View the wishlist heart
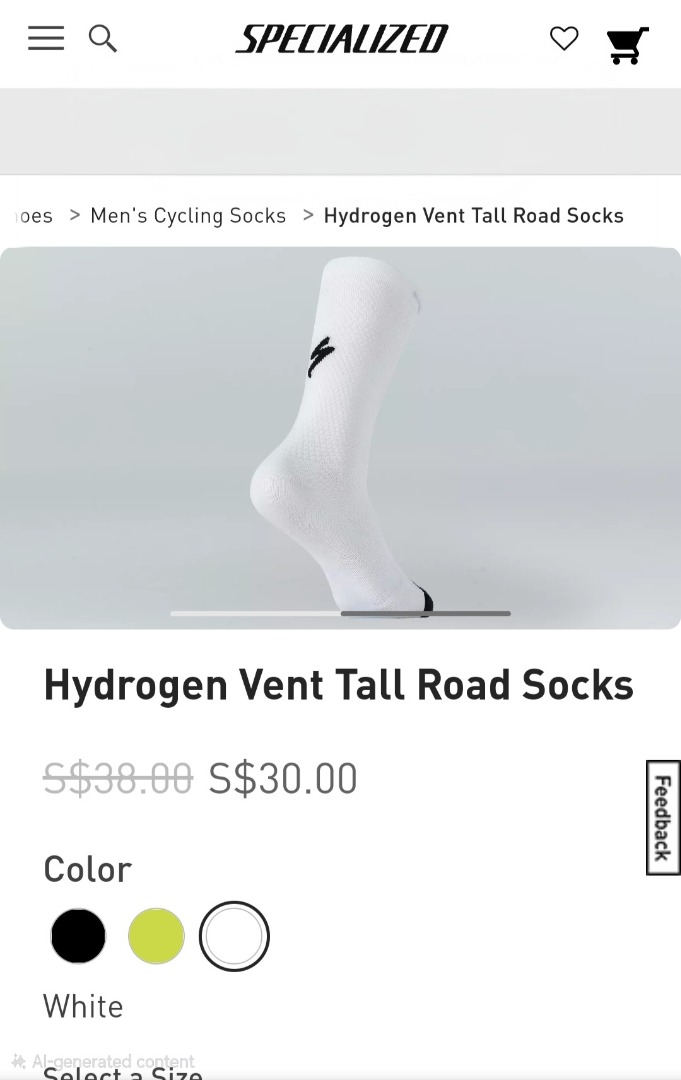 [564, 39]
